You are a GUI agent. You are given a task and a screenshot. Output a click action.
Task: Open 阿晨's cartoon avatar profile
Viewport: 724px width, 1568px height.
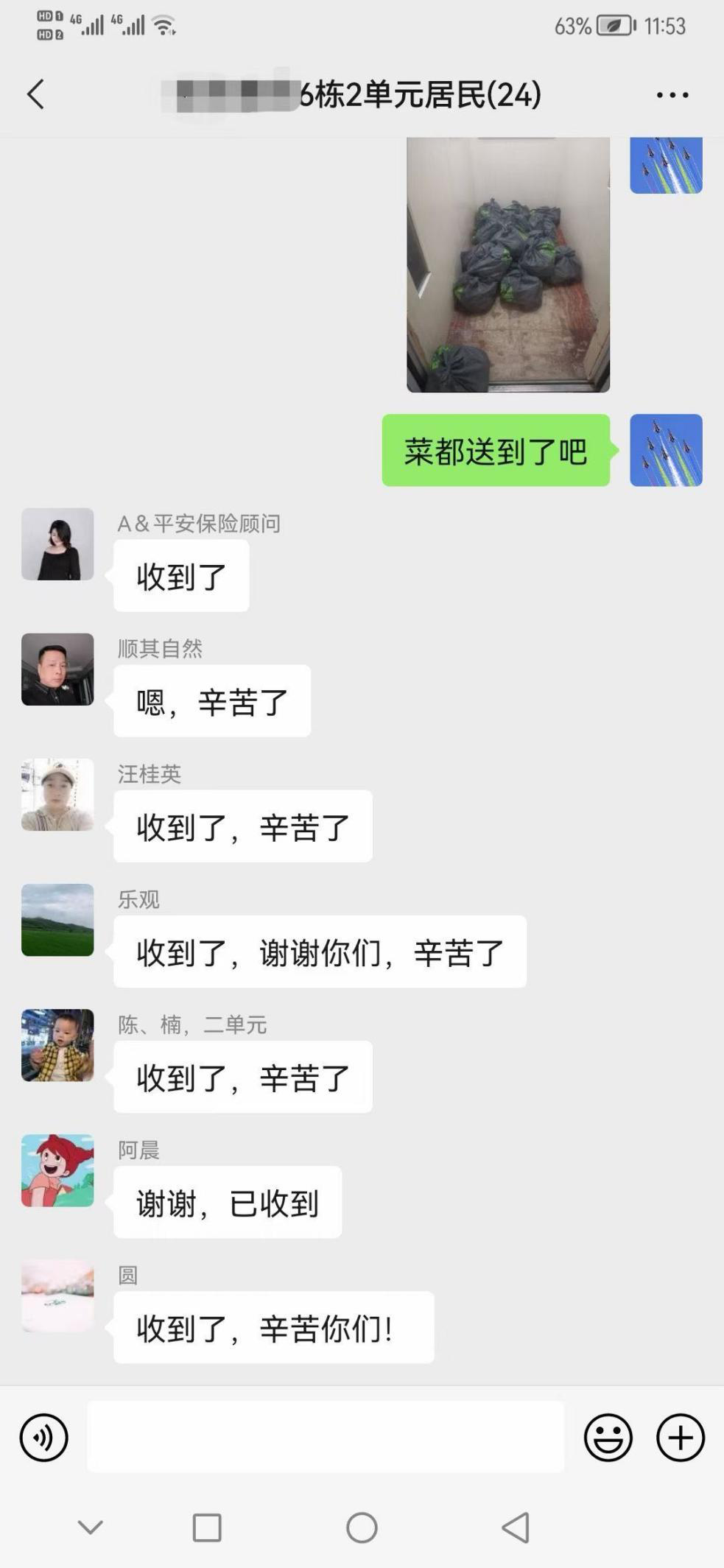(x=57, y=1170)
